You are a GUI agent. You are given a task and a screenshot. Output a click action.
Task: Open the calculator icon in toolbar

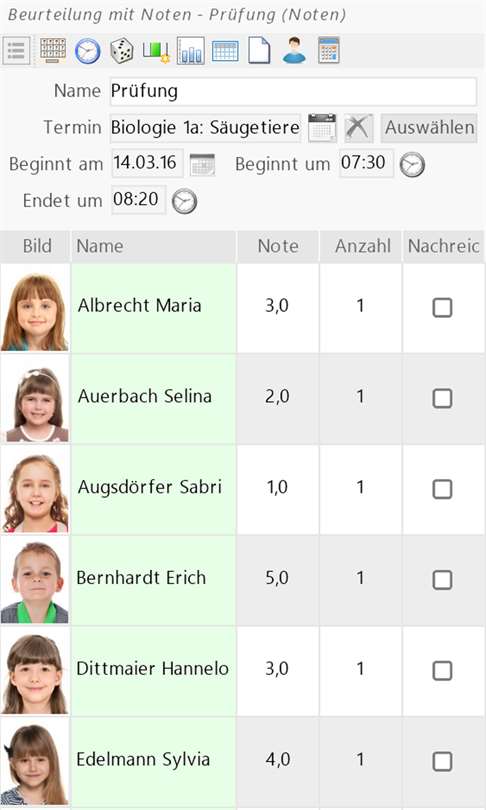click(328, 51)
